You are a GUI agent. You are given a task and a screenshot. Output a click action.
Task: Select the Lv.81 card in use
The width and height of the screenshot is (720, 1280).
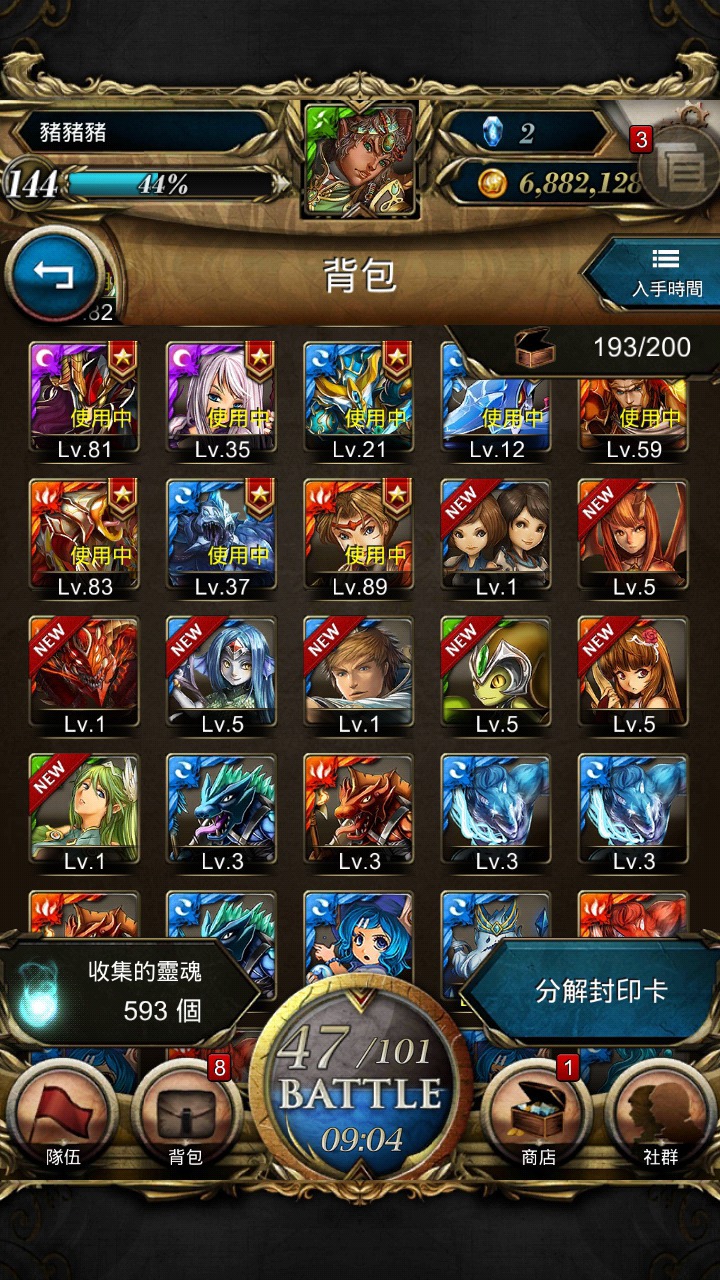84,401
